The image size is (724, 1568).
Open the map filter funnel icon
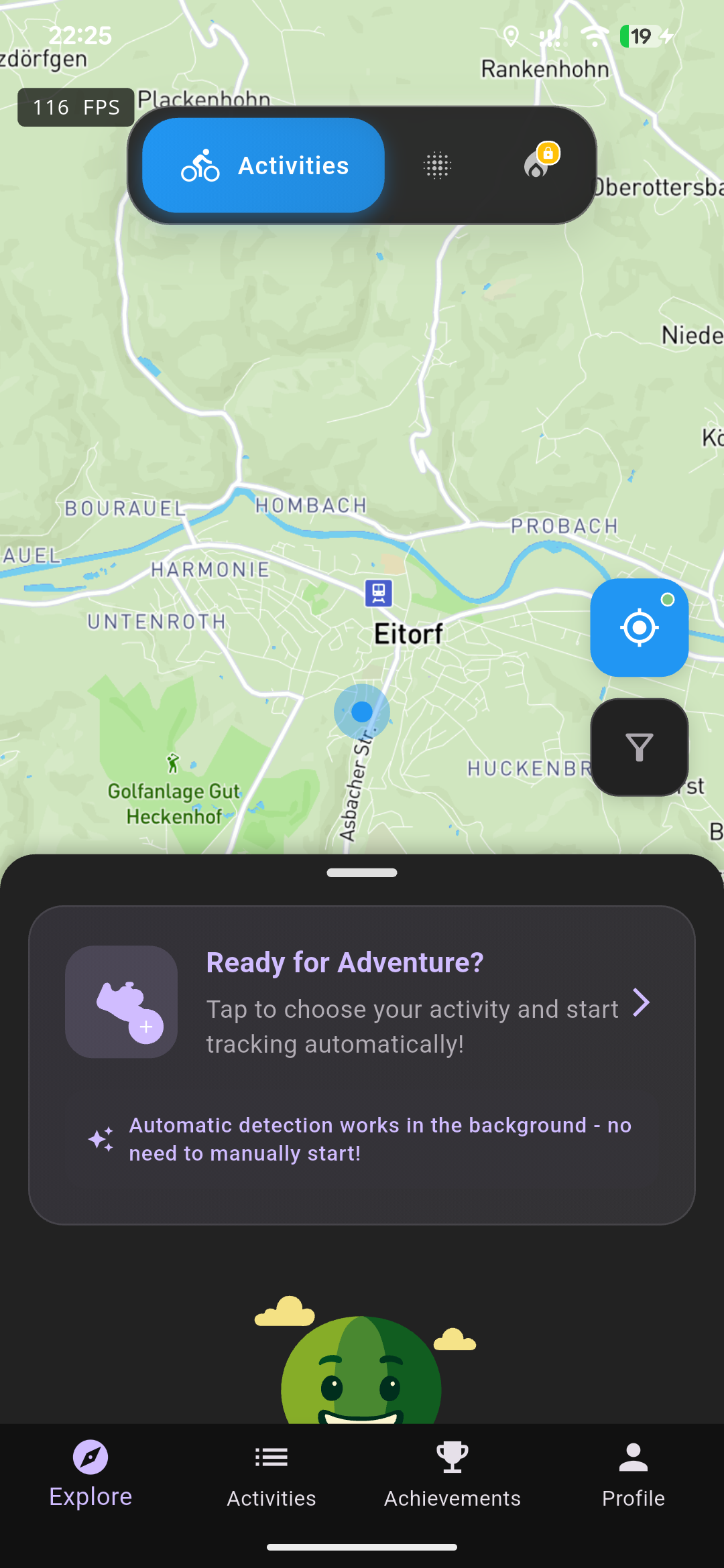pyautogui.click(x=639, y=748)
